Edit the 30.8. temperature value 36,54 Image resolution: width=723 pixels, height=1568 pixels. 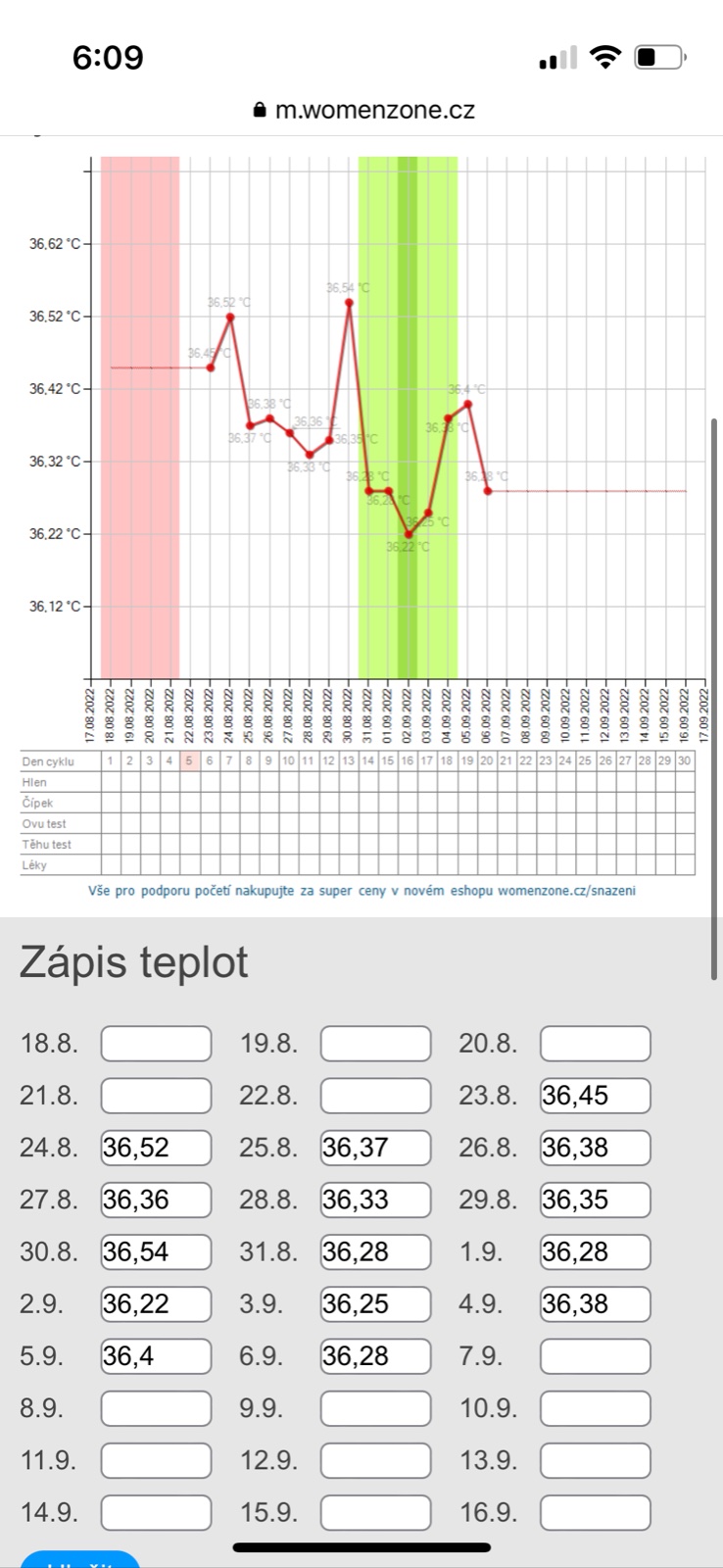pos(156,1251)
